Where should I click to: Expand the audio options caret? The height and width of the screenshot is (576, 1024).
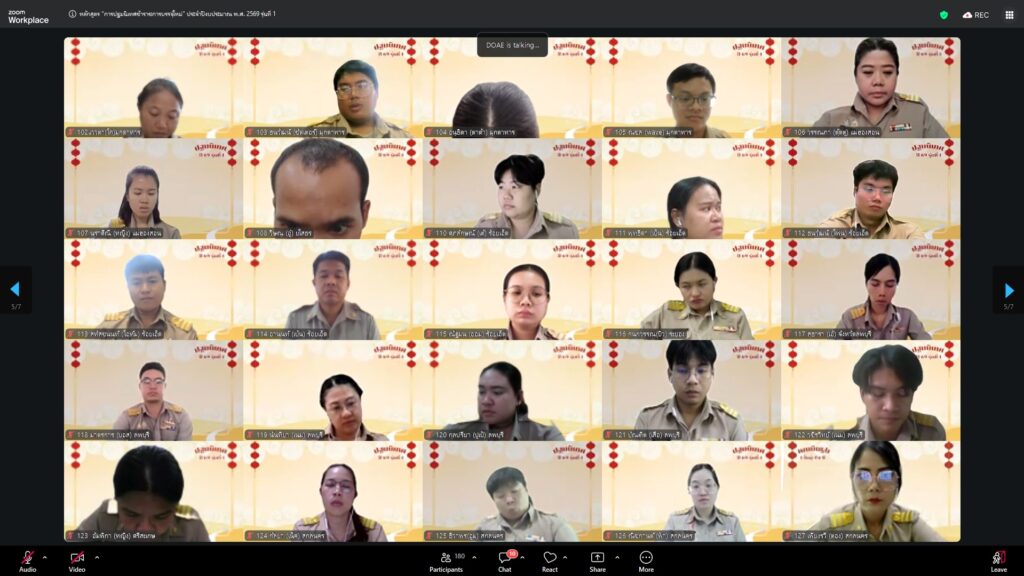45,557
